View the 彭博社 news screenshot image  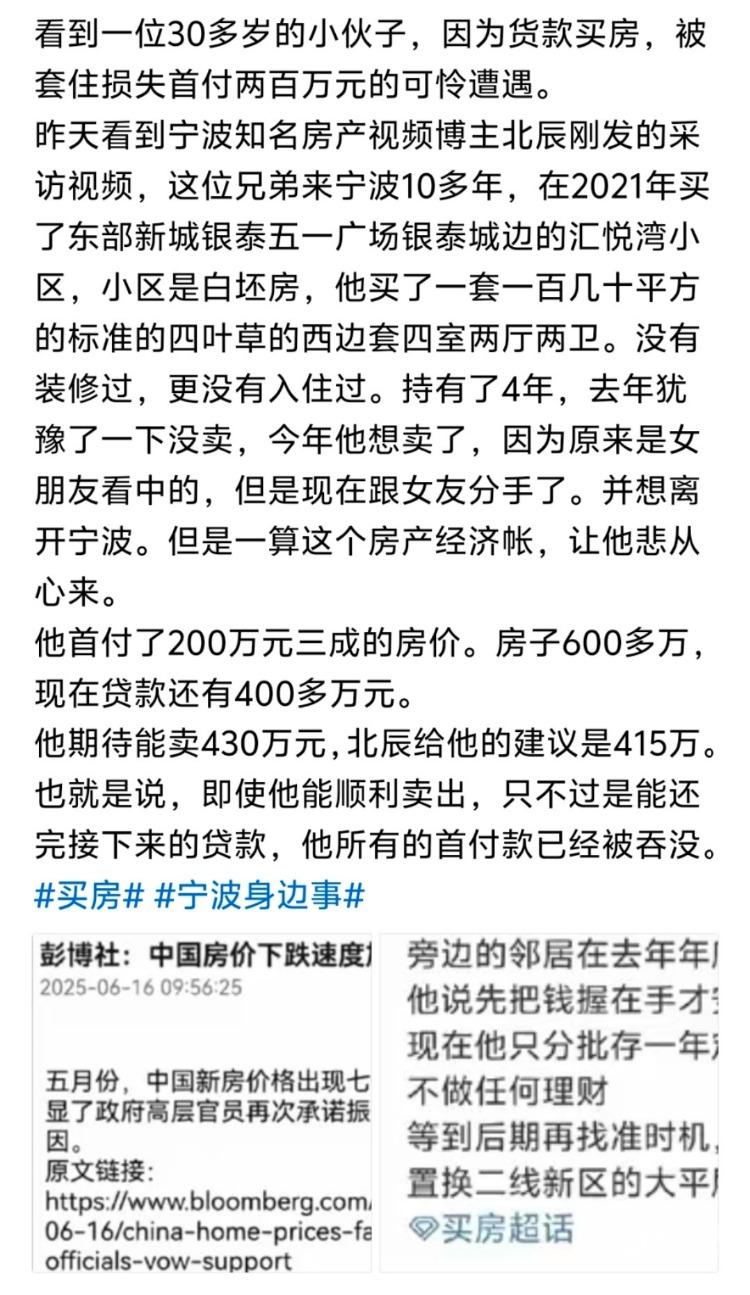(201, 1103)
